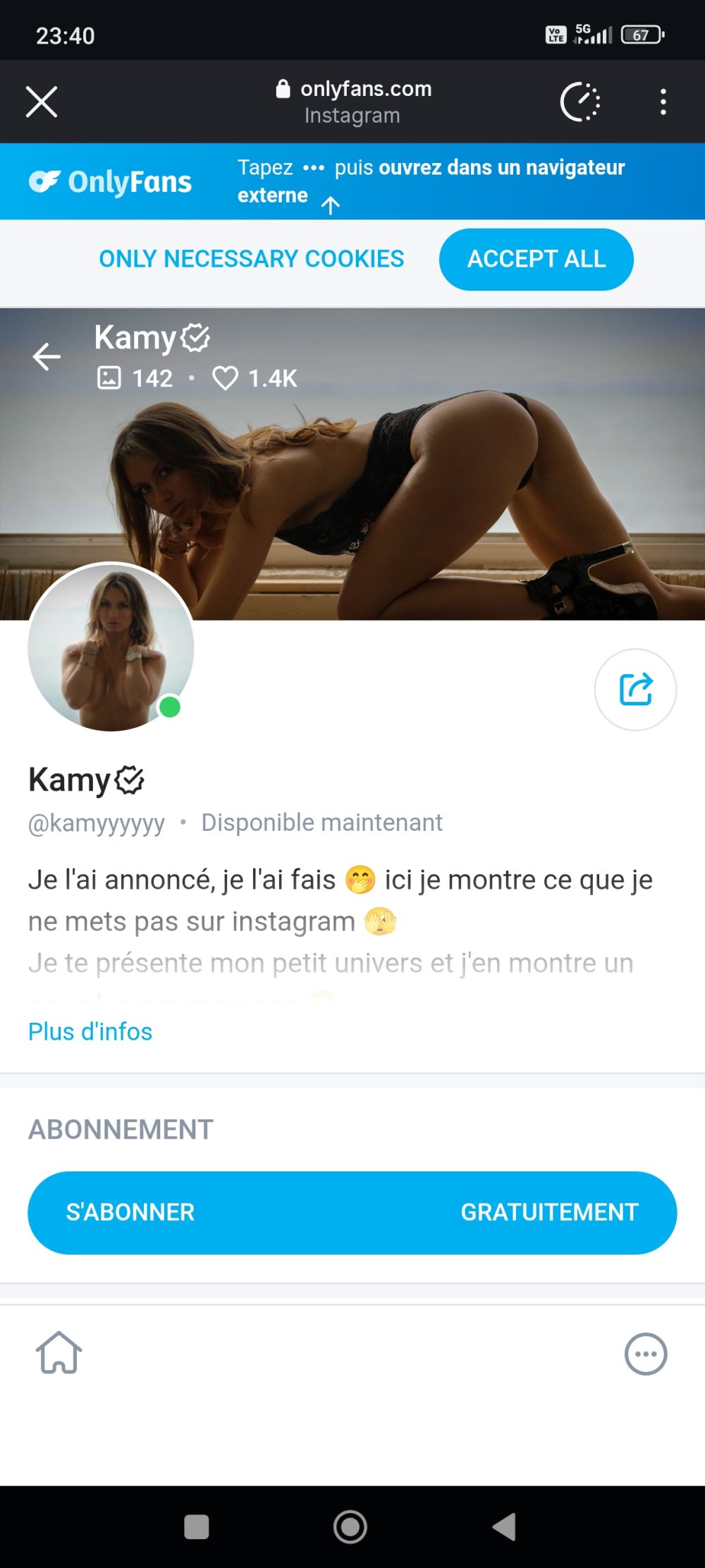Choose Only Necessary Cookies
The image size is (705, 1568).
[251, 259]
